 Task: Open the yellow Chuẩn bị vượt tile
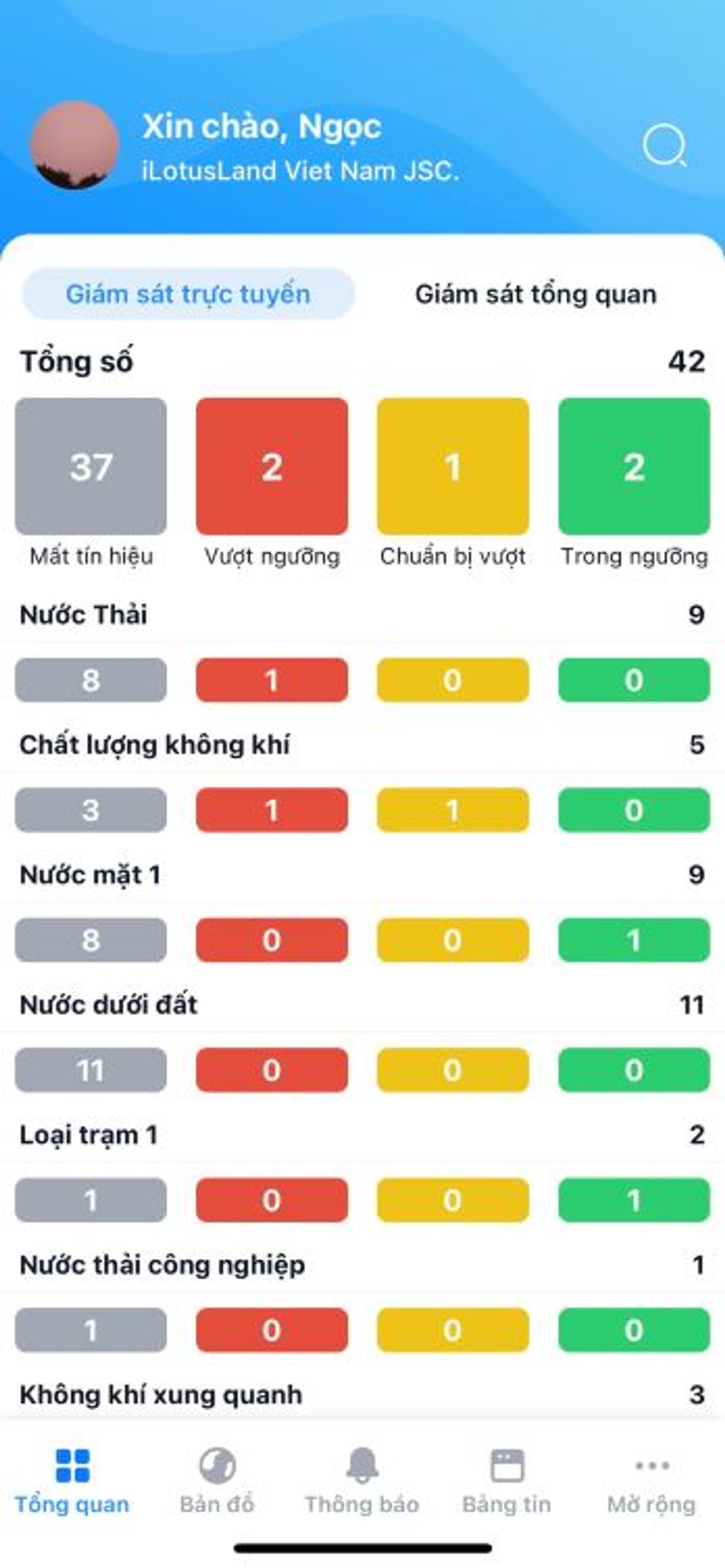(453, 466)
